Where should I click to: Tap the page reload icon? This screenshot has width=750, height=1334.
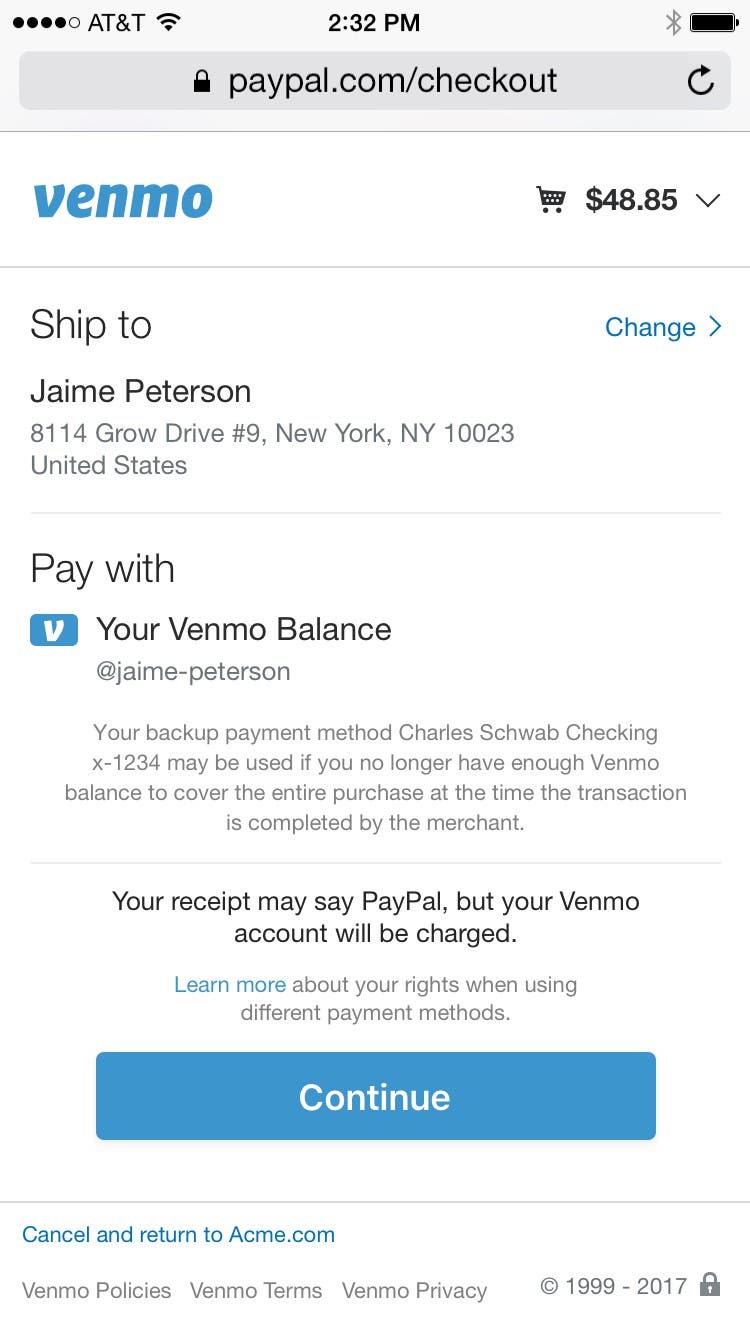tap(701, 81)
